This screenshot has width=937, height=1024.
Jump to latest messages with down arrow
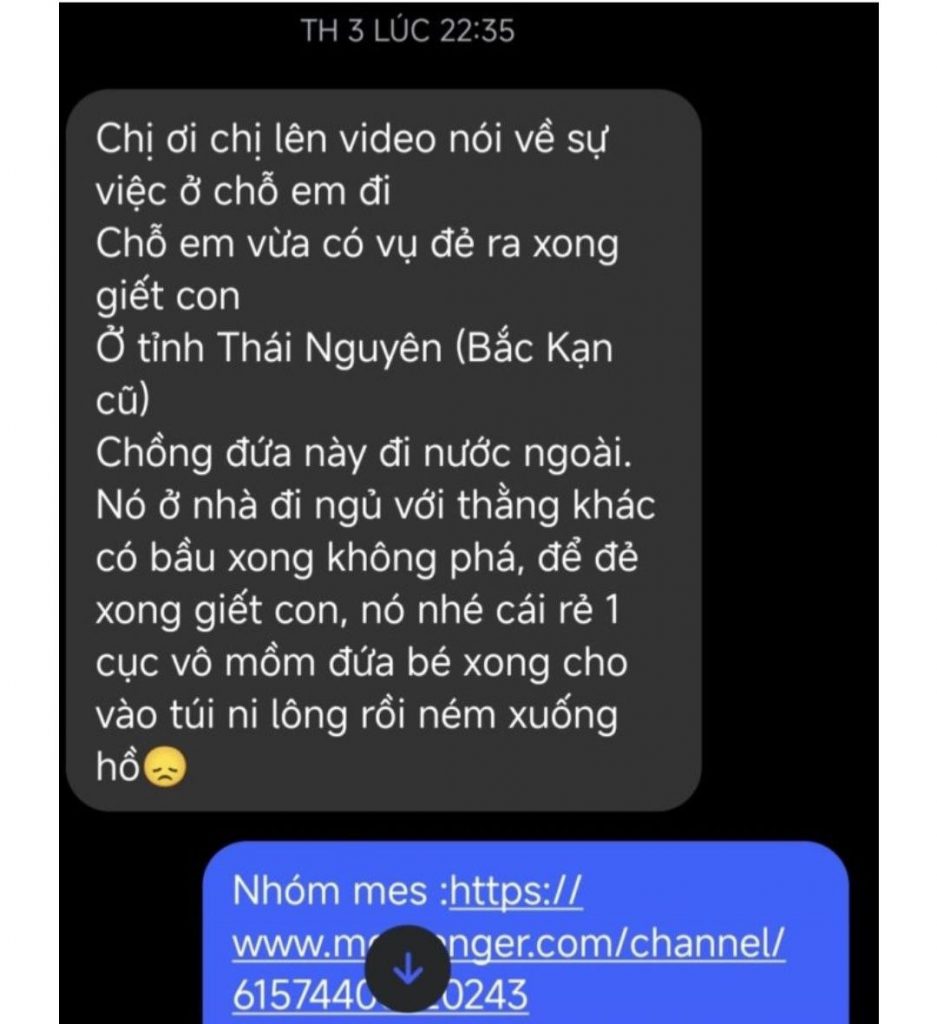pyautogui.click(x=405, y=968)
